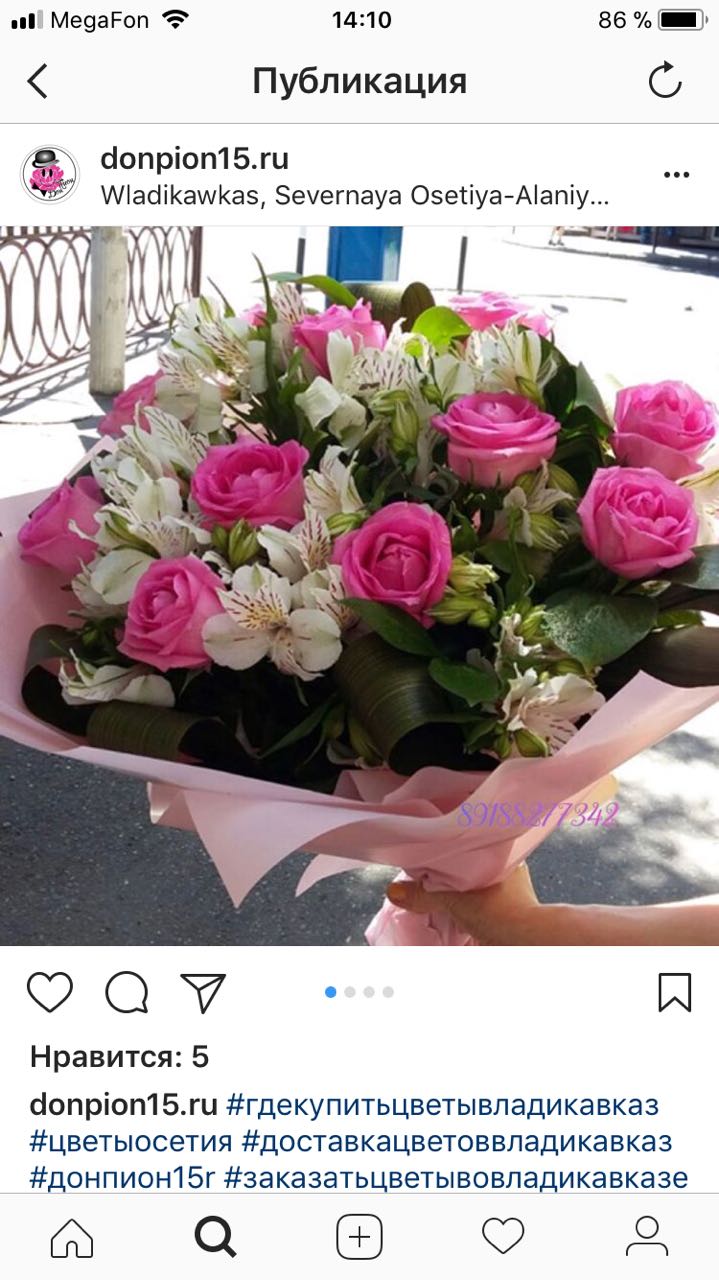This screenshot has width=719, height=1280.
Task: Refresh the publication
Action: coord(665,81)
